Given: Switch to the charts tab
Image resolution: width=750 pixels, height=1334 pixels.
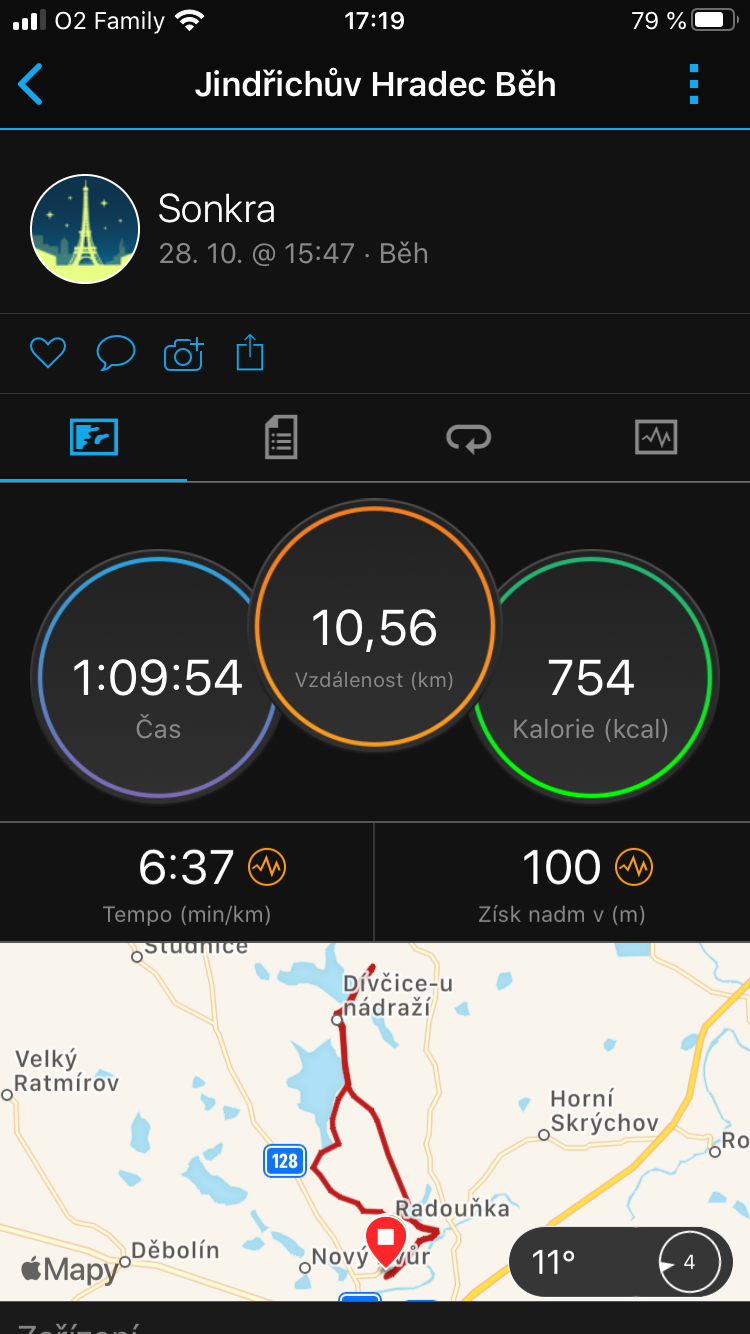Looking at the screenshot, I should [x=656, y=437].
